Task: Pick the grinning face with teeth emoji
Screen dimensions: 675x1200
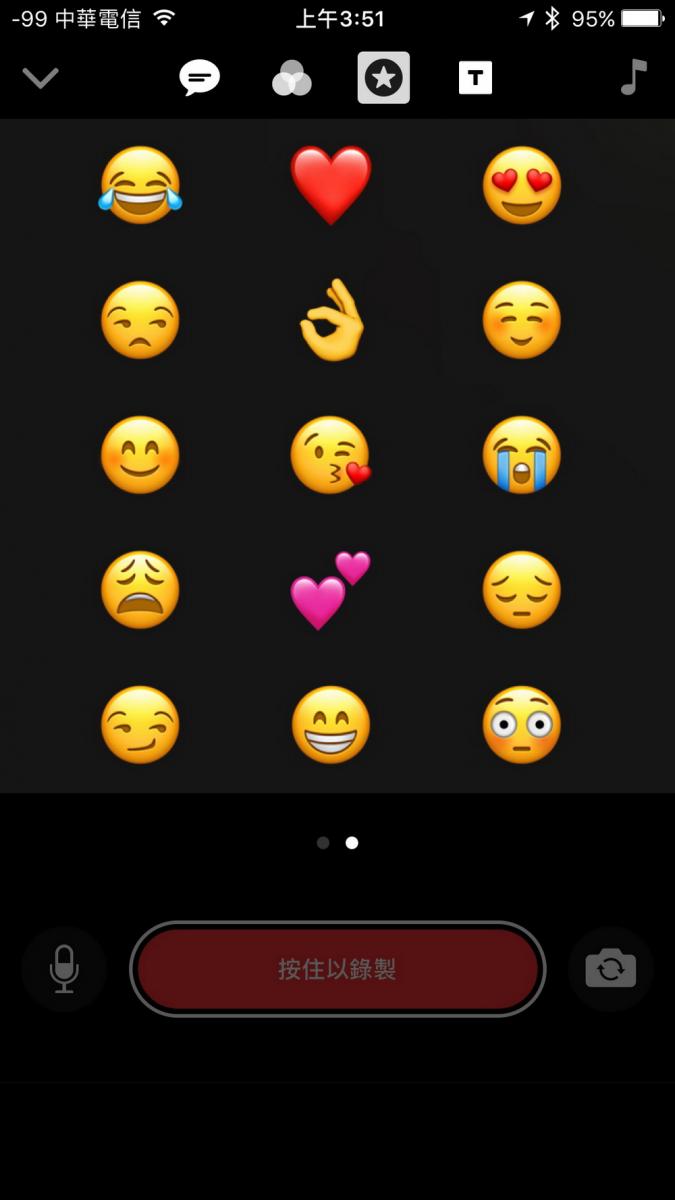Action: 331,725
